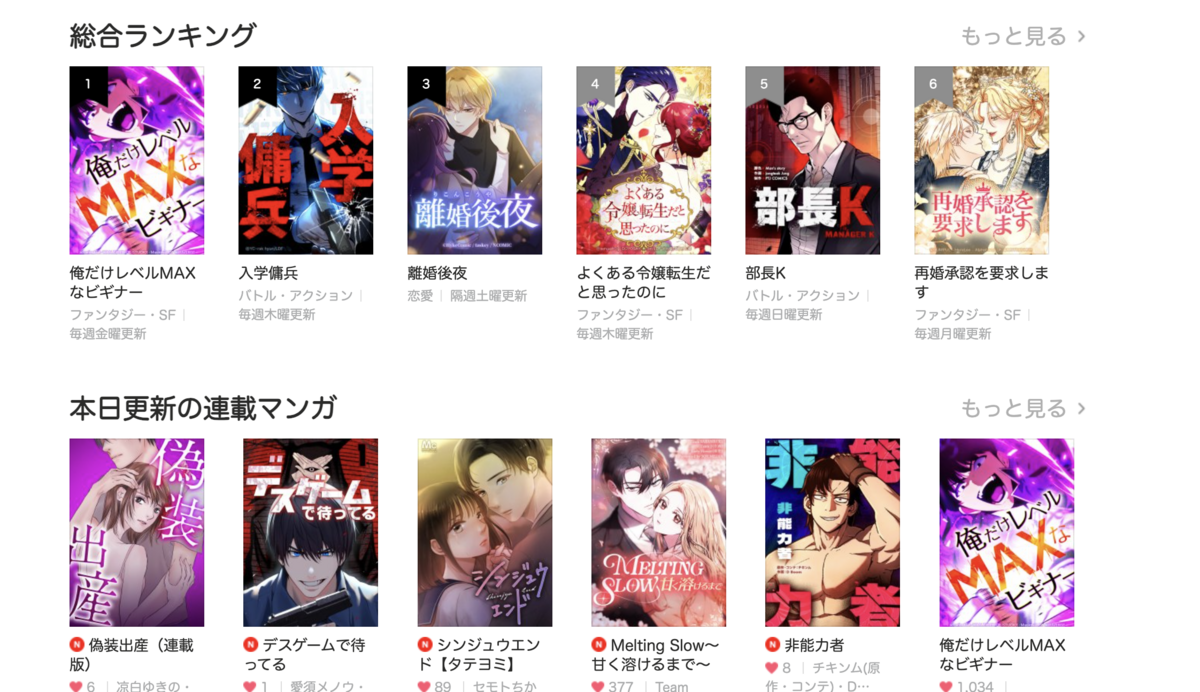View 再婚承認を要求します
This screenshot has width=1200, height=692.
coord(982,161)
